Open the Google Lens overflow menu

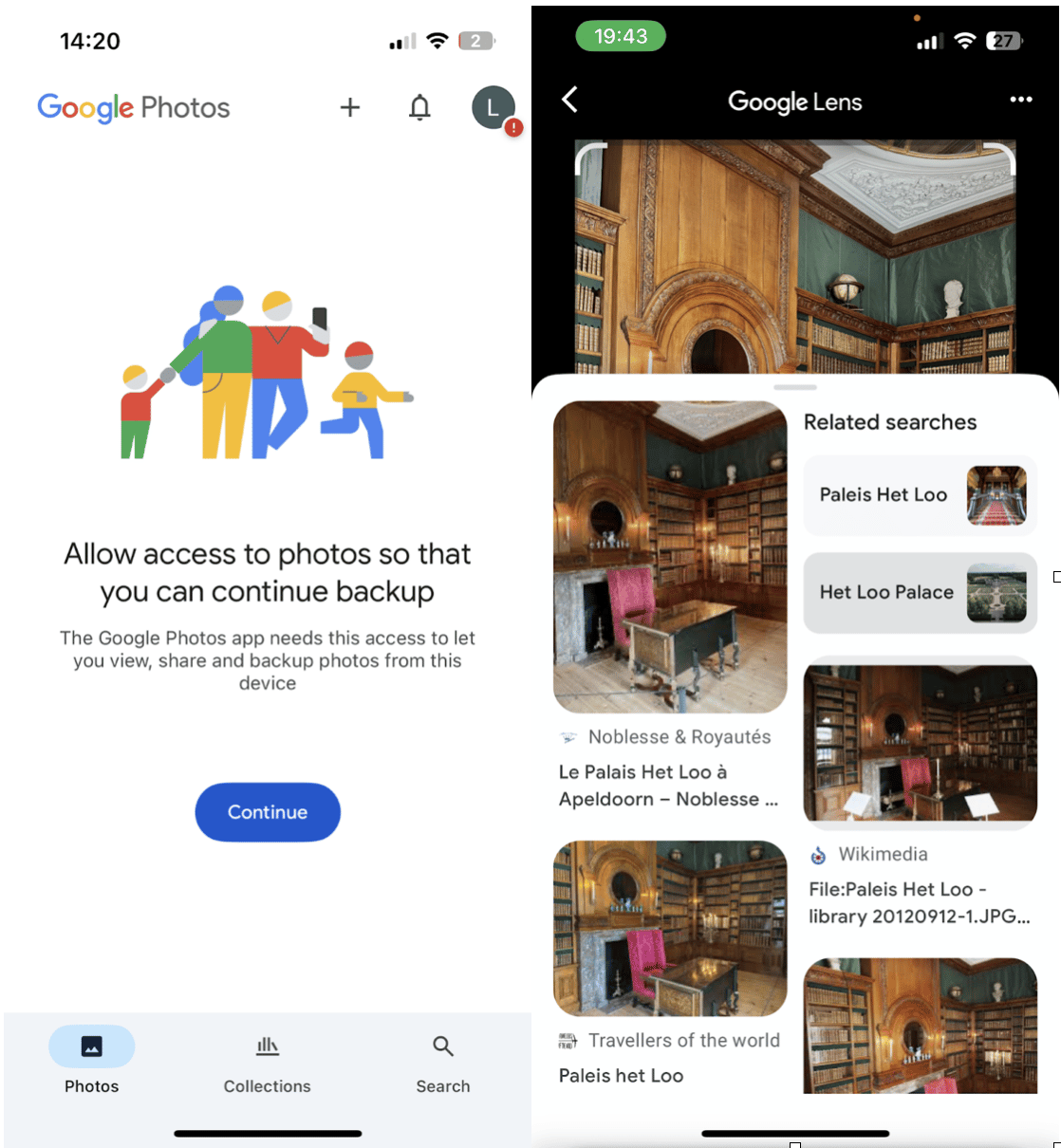(x=1020, y=100)
